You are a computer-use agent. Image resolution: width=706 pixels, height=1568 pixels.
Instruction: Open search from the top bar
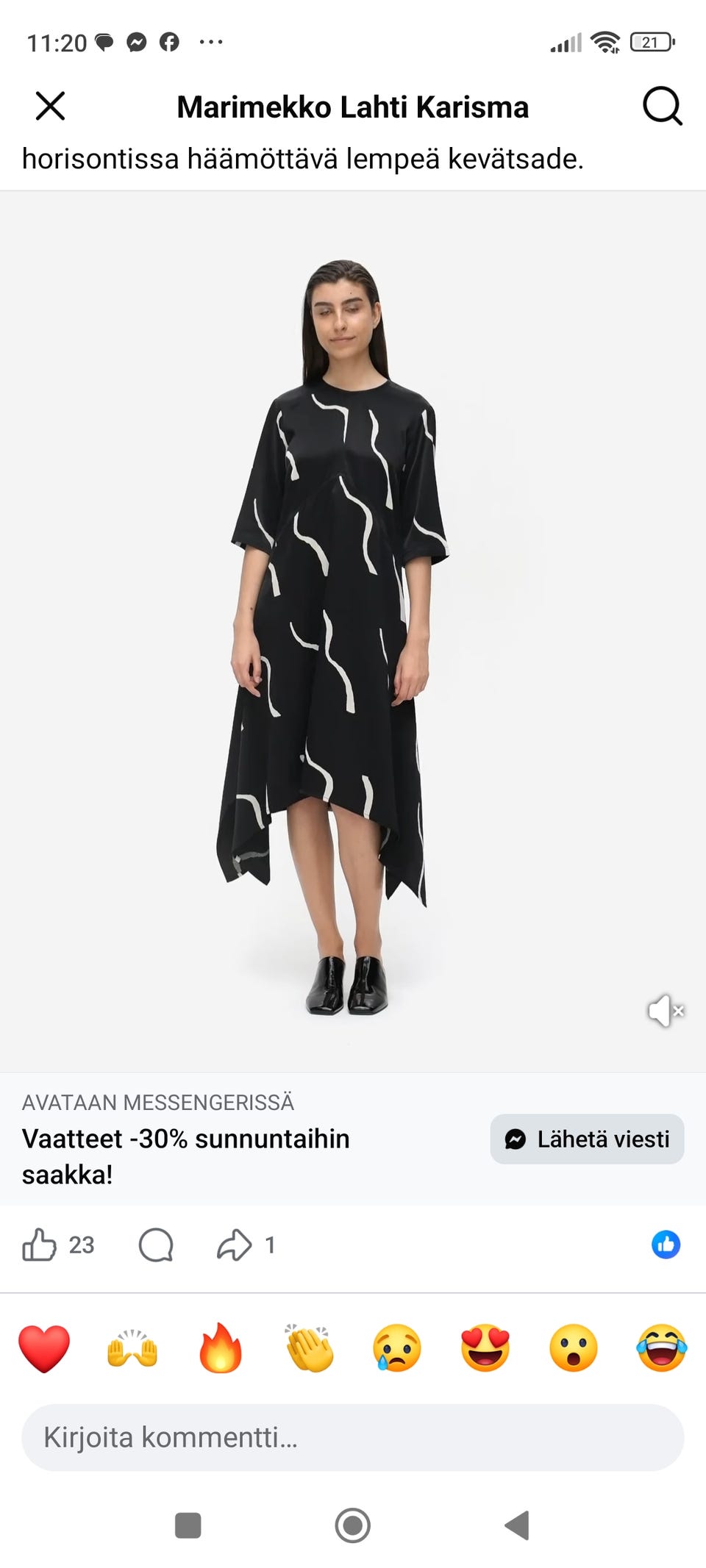click(x=663, y=106)
